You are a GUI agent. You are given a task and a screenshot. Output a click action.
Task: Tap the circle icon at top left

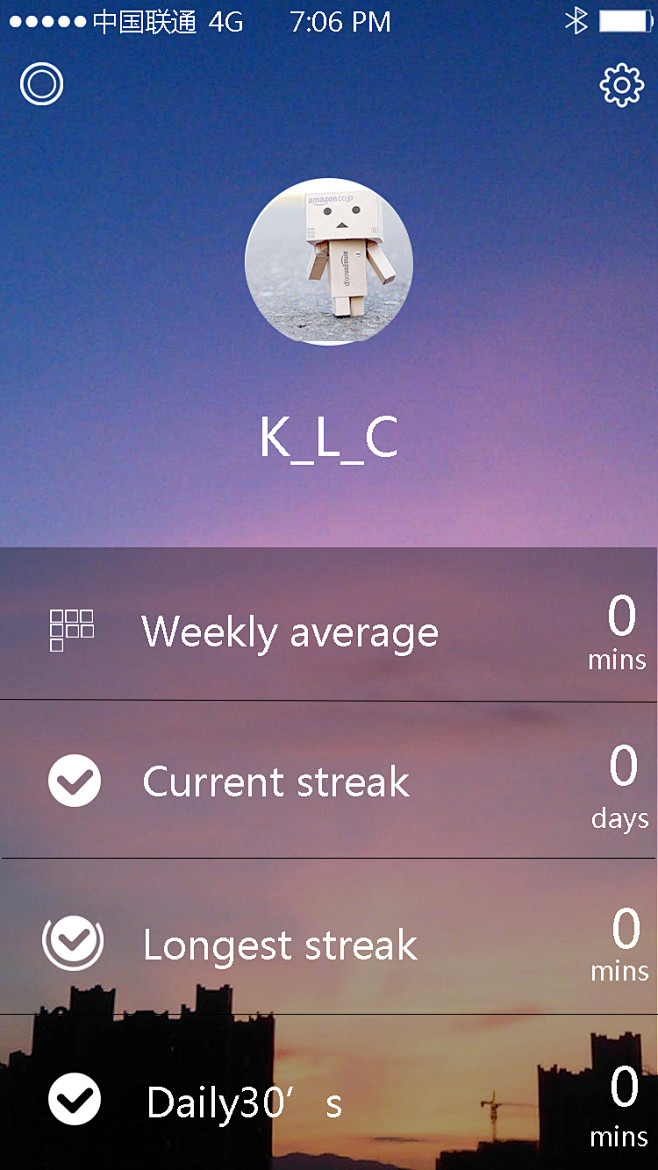point(42,84)
